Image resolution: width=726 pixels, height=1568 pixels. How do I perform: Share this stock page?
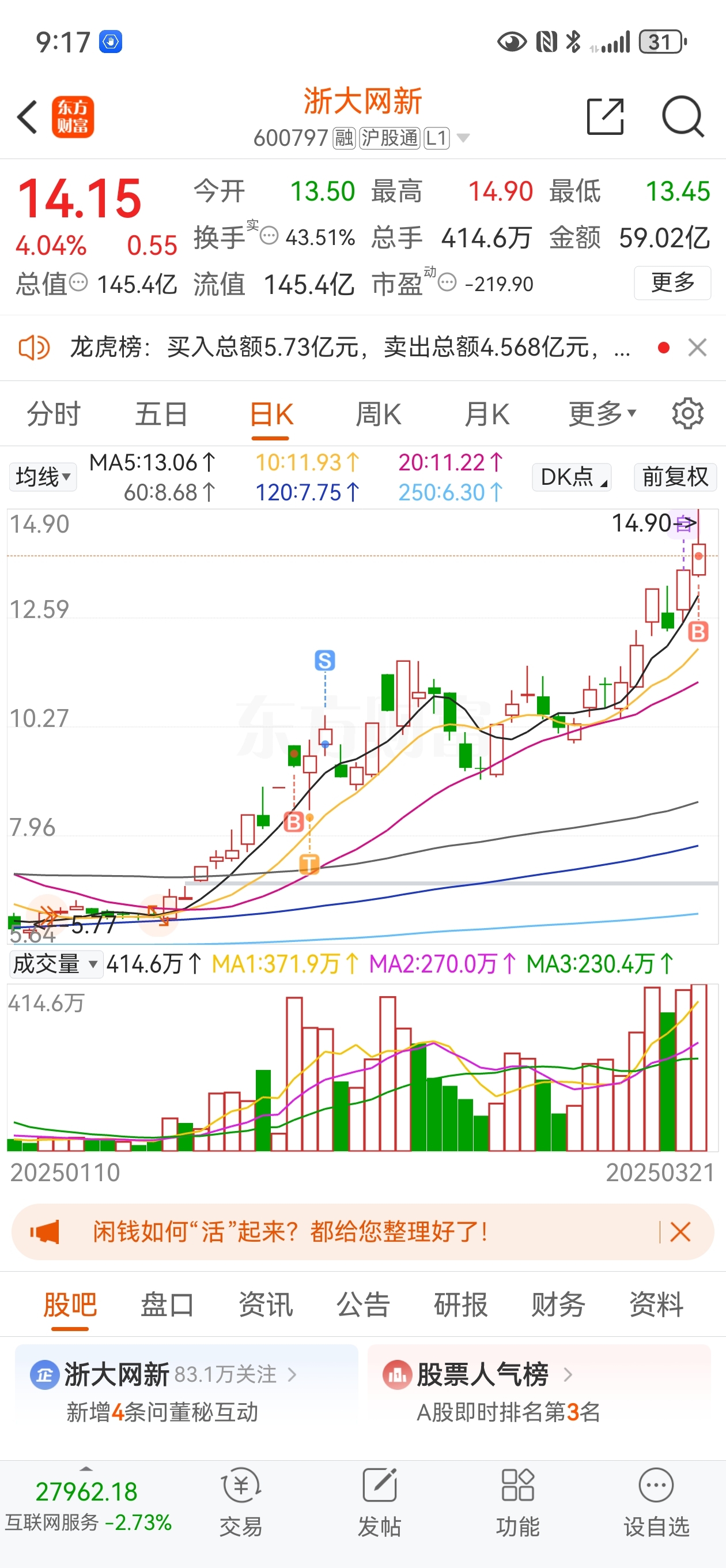coord(605,116)
